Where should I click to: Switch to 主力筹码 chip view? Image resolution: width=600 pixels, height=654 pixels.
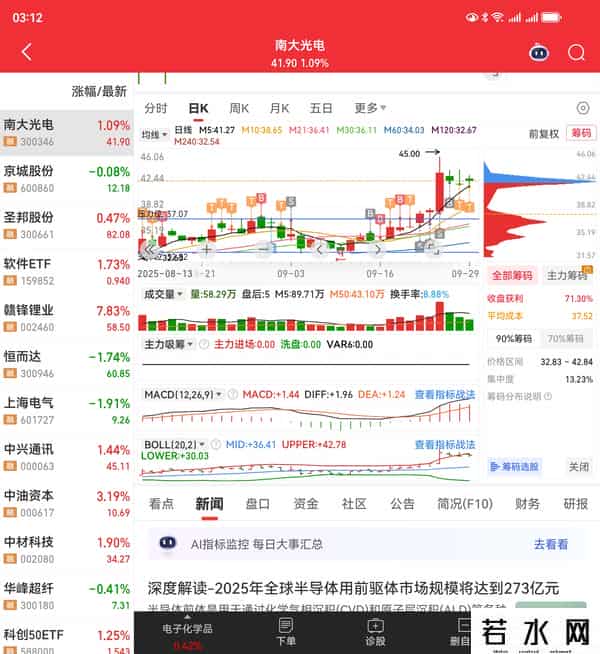point(567,276)
